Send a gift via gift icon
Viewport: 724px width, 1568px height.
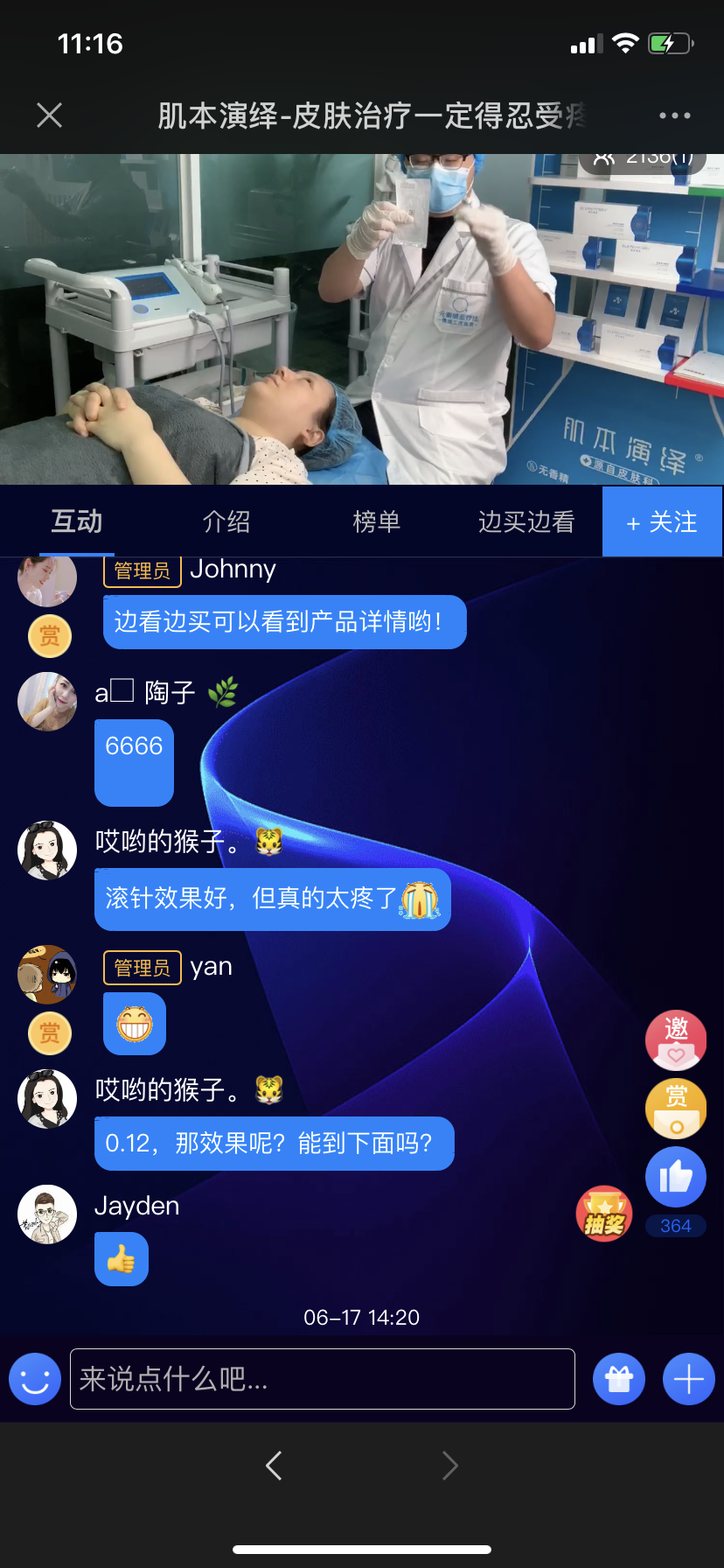pos(619,1379)
